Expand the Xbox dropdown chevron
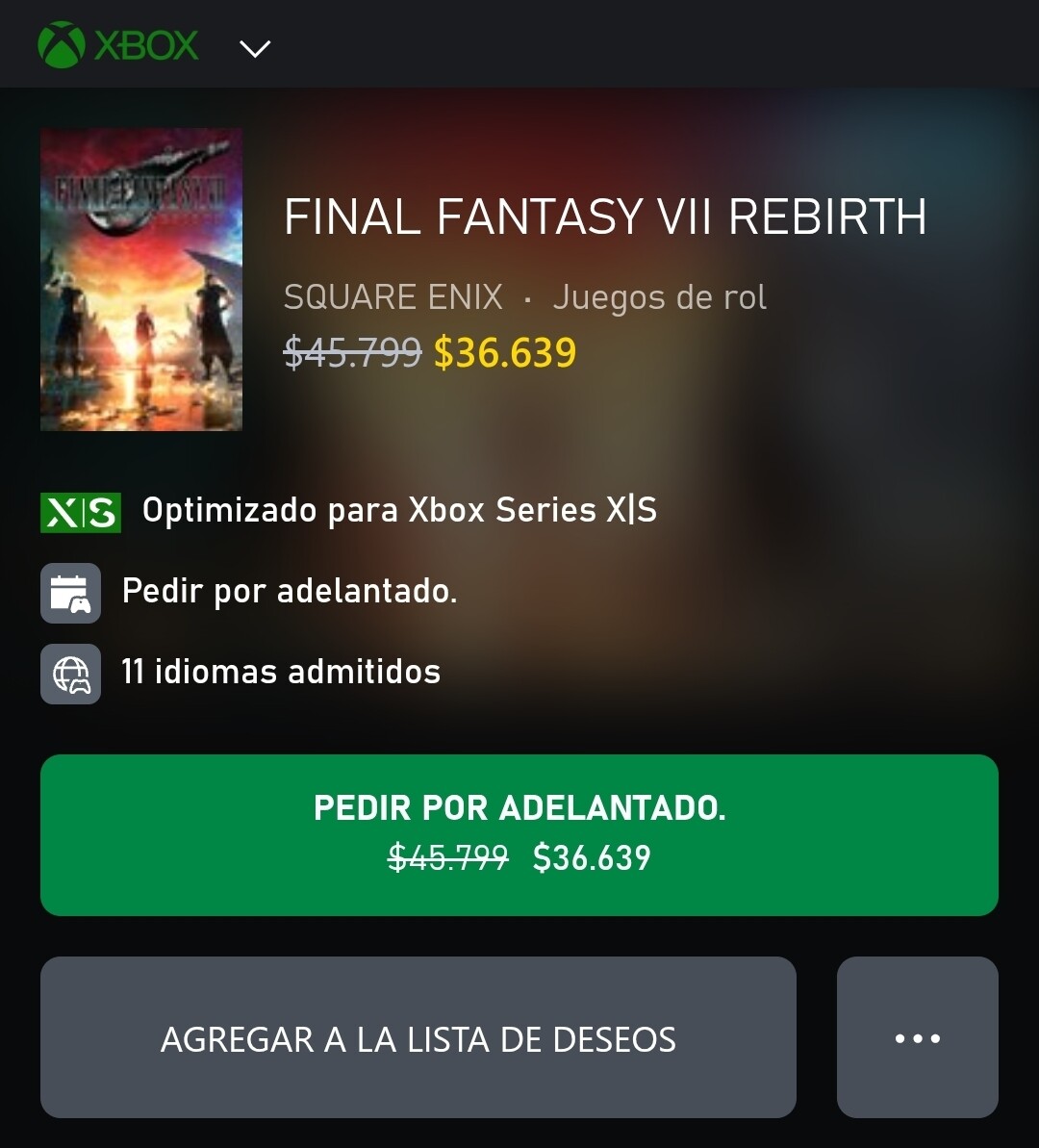1039x1148 pixels. pyautogui.click(x=255, y=48)
